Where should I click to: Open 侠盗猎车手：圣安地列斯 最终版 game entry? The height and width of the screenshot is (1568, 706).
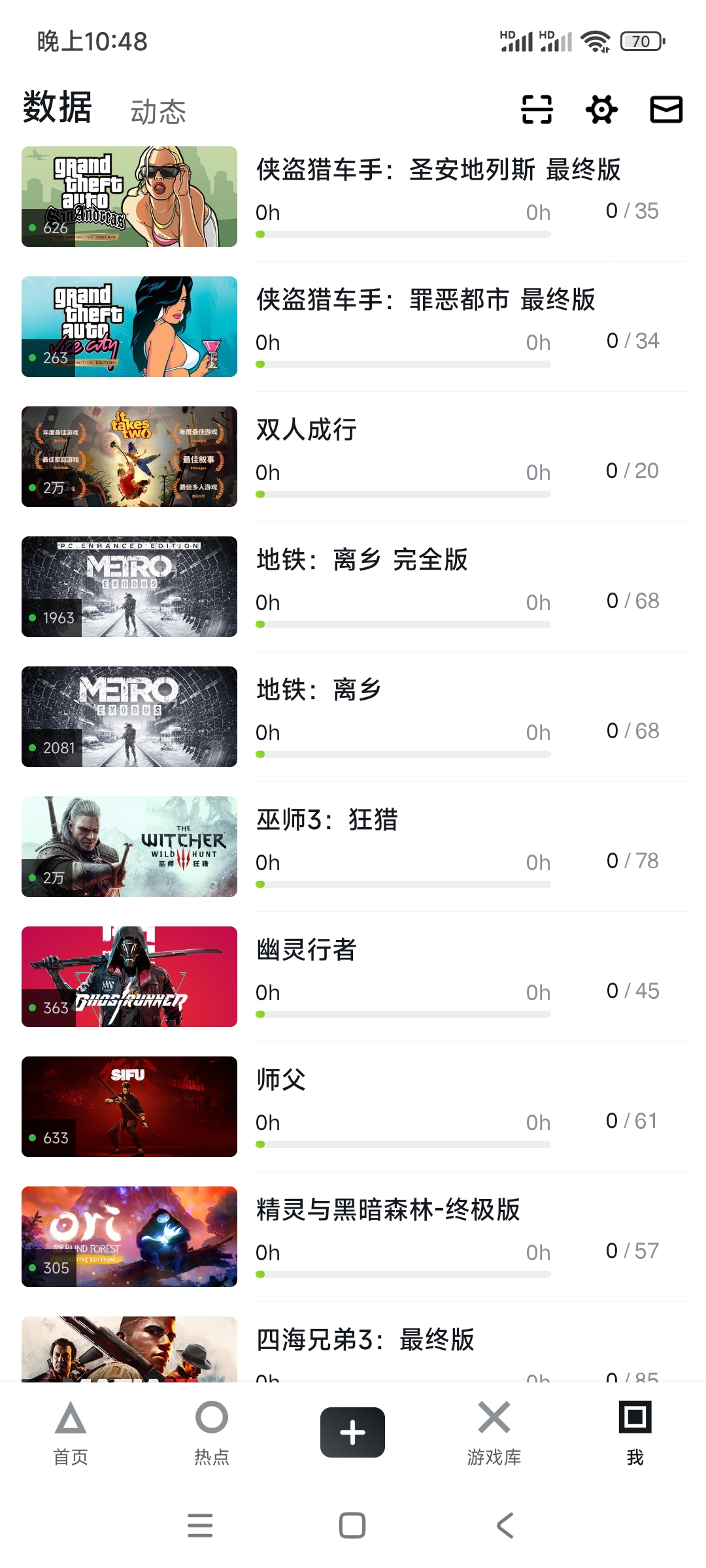click(438, 170)
